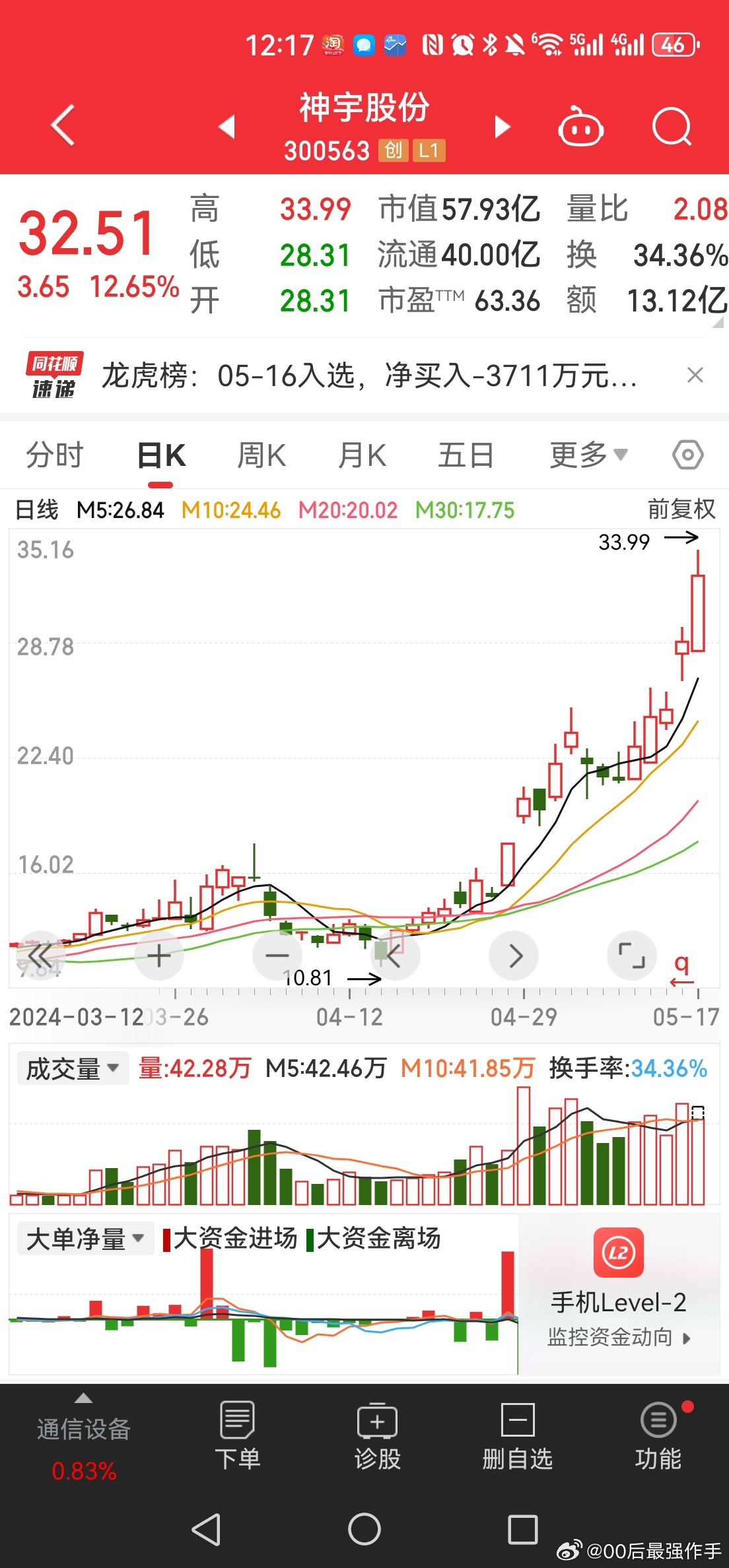Toggle 前复权 price adjustment mode
Image resolution: width=729 pixels, height=1568 pixels.
681,509
